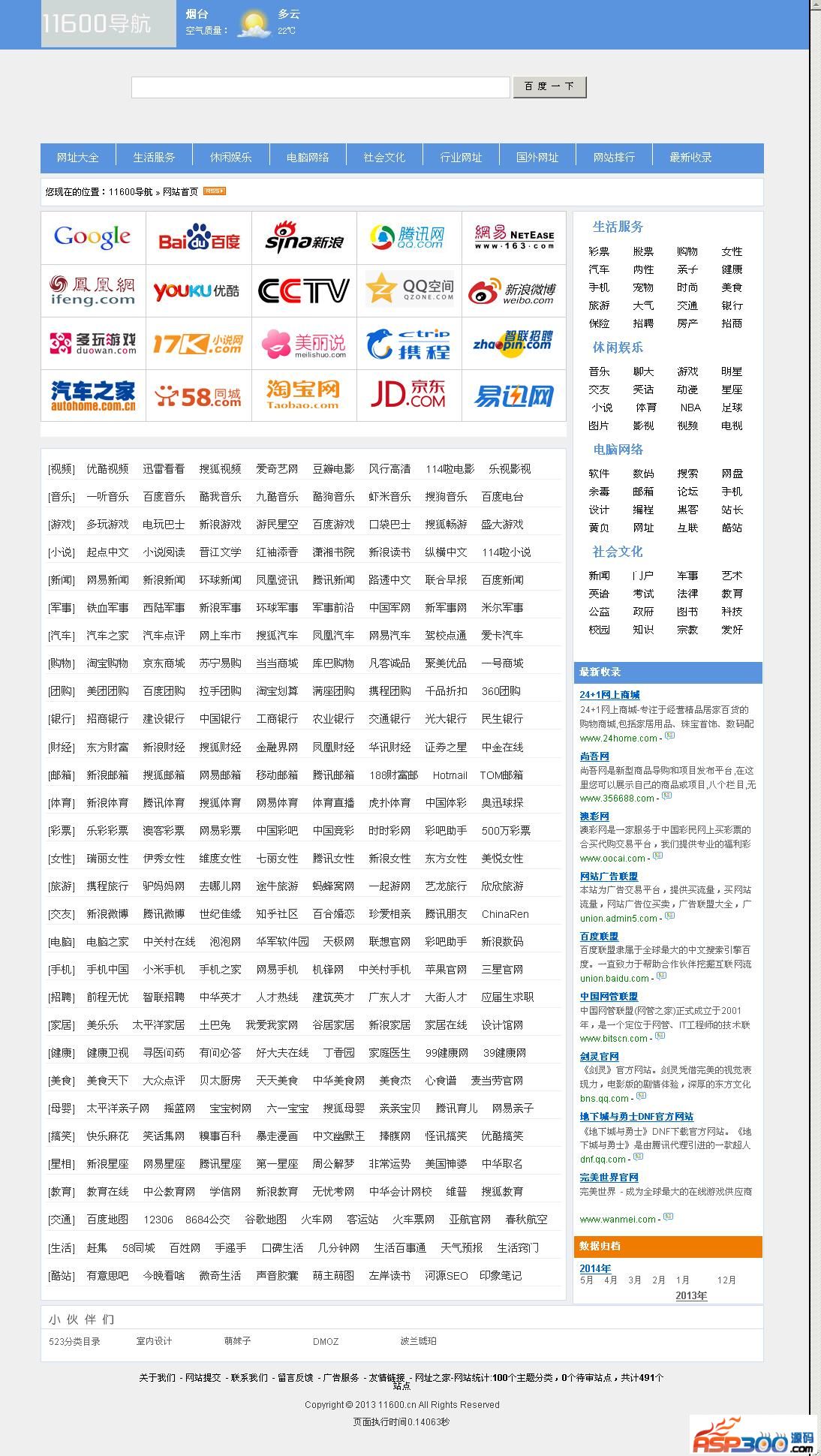
Task: Open the 网易新闻 link
Action: [x=107, y=580]
